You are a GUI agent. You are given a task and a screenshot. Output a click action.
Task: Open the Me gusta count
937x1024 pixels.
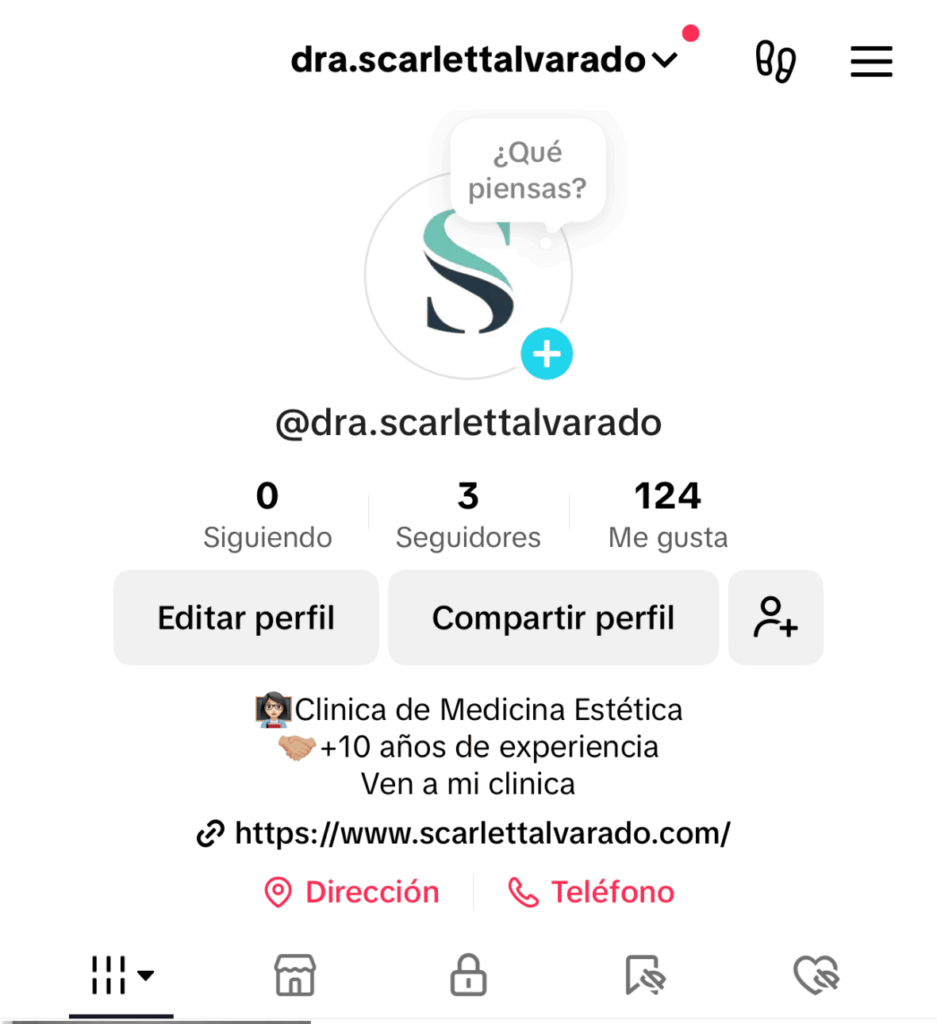668,515
